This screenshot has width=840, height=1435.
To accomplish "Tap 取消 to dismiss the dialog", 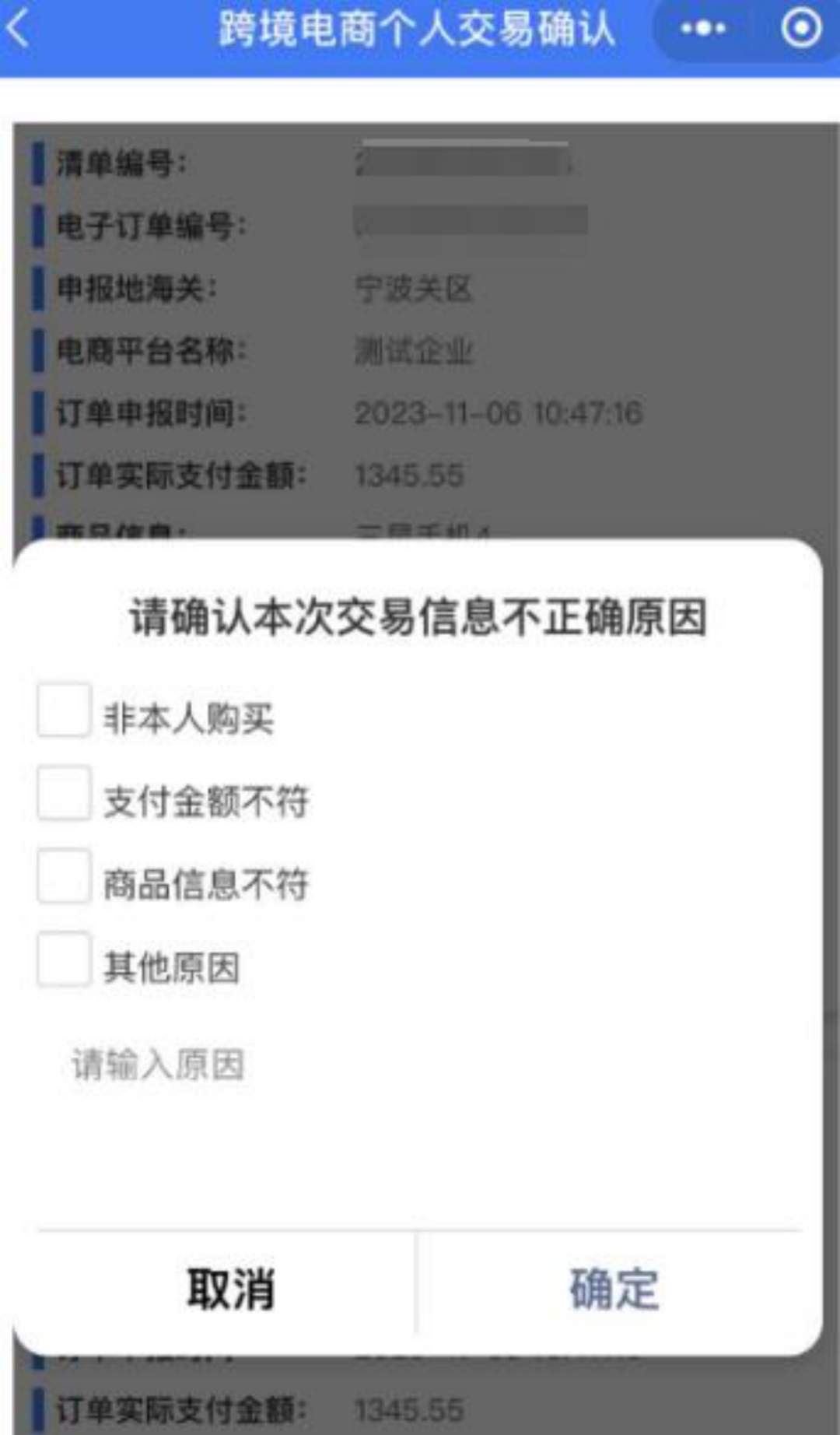I will 229,1289.
